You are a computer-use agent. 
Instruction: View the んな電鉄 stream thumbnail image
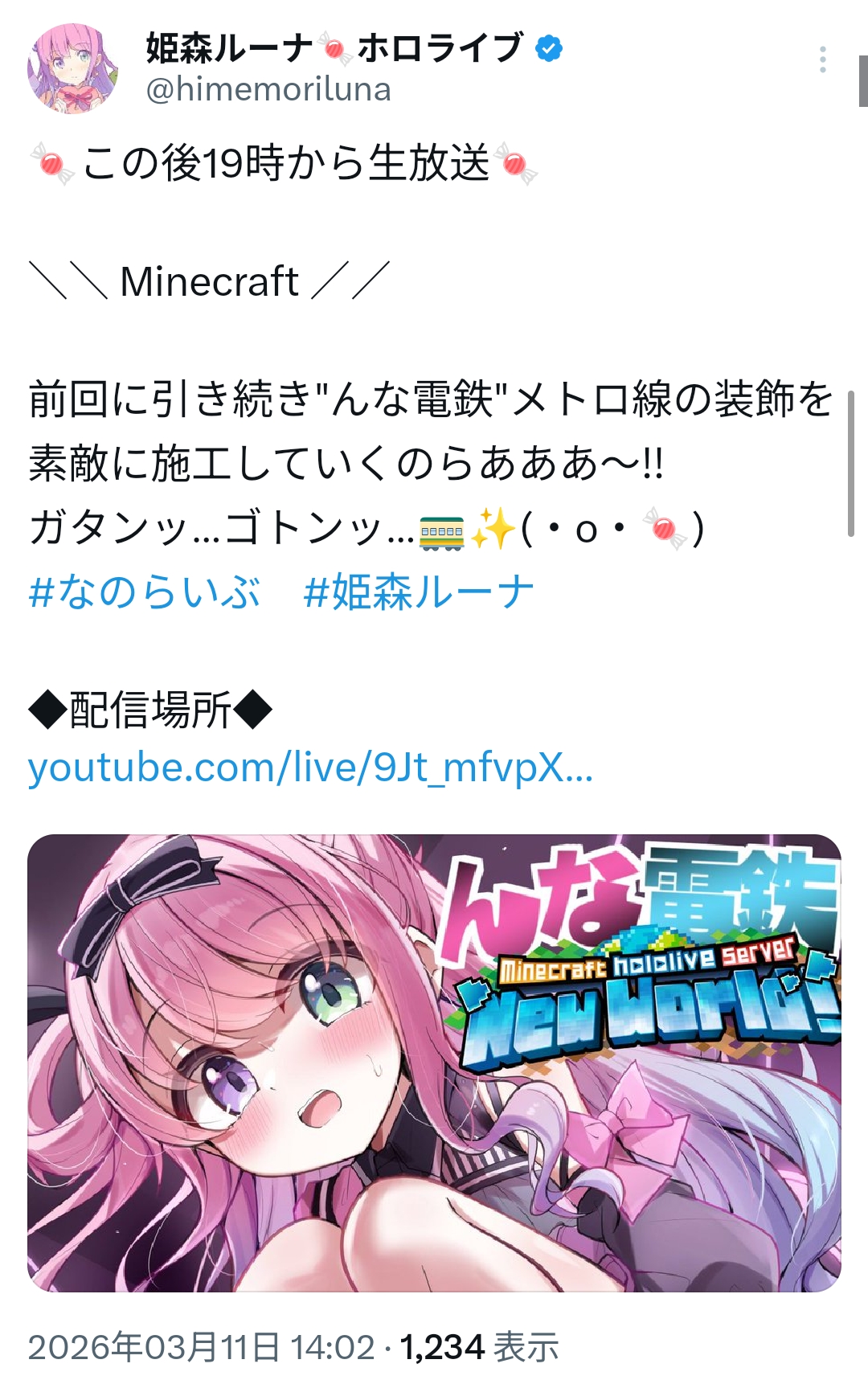coord(434,1063)
